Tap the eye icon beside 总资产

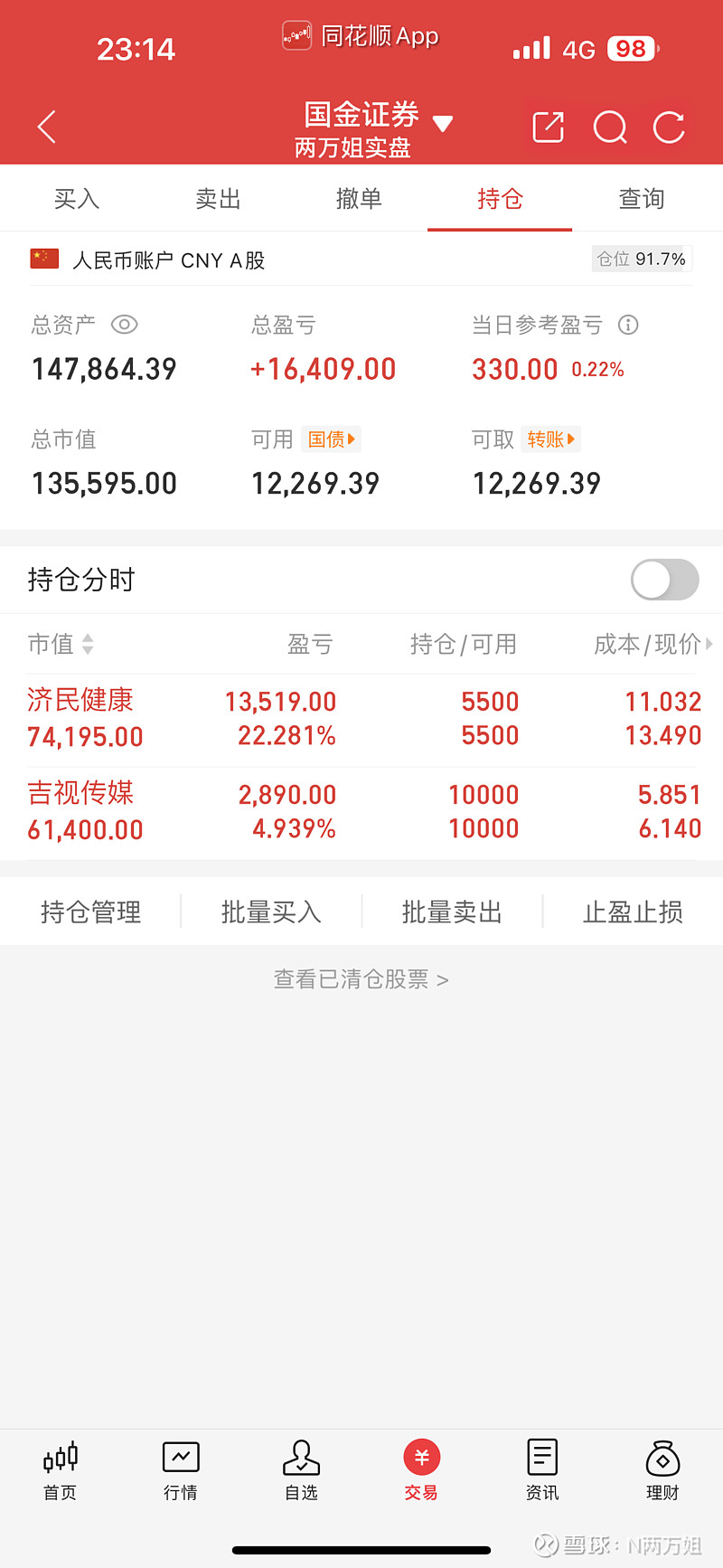point(124,325)
